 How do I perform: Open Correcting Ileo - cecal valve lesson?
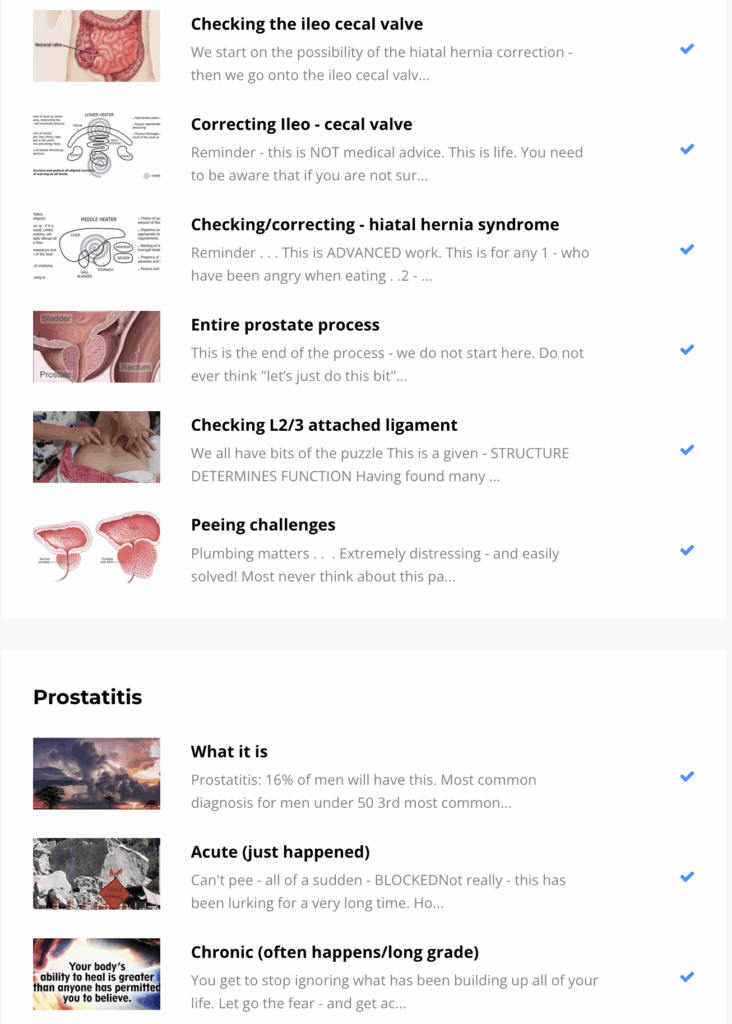click(301, 124)
